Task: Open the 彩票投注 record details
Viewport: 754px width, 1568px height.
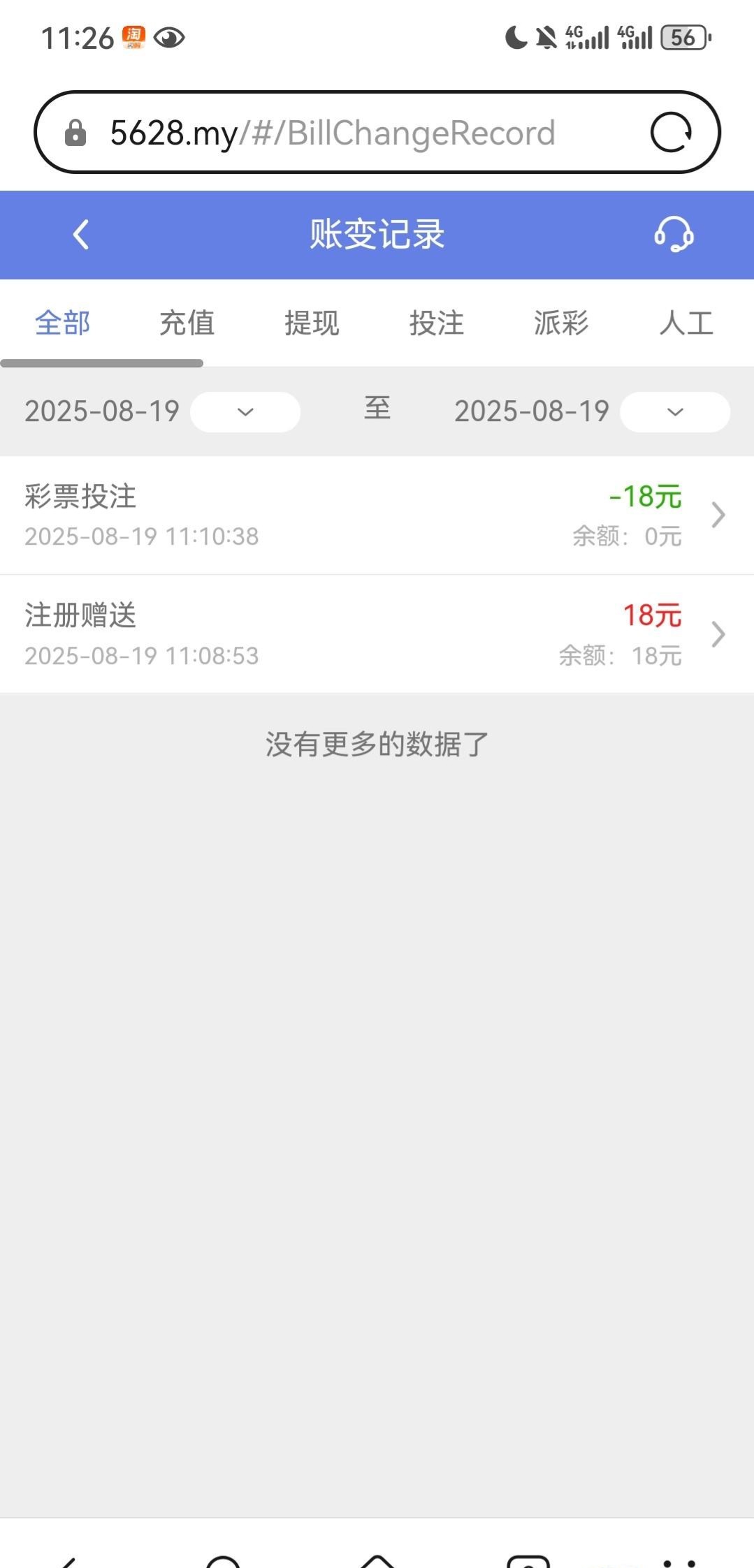Action: 377,515
